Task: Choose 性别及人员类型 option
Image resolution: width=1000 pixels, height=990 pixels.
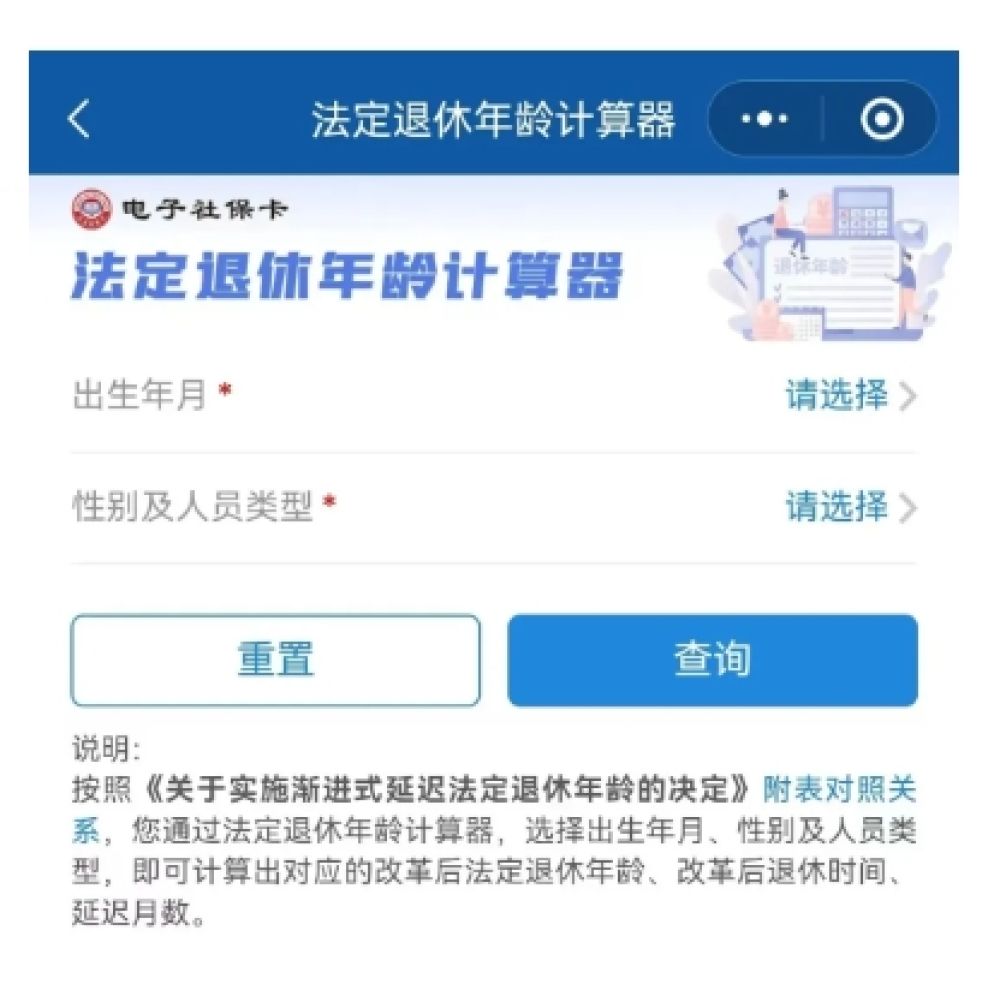Action: [850, 508]
